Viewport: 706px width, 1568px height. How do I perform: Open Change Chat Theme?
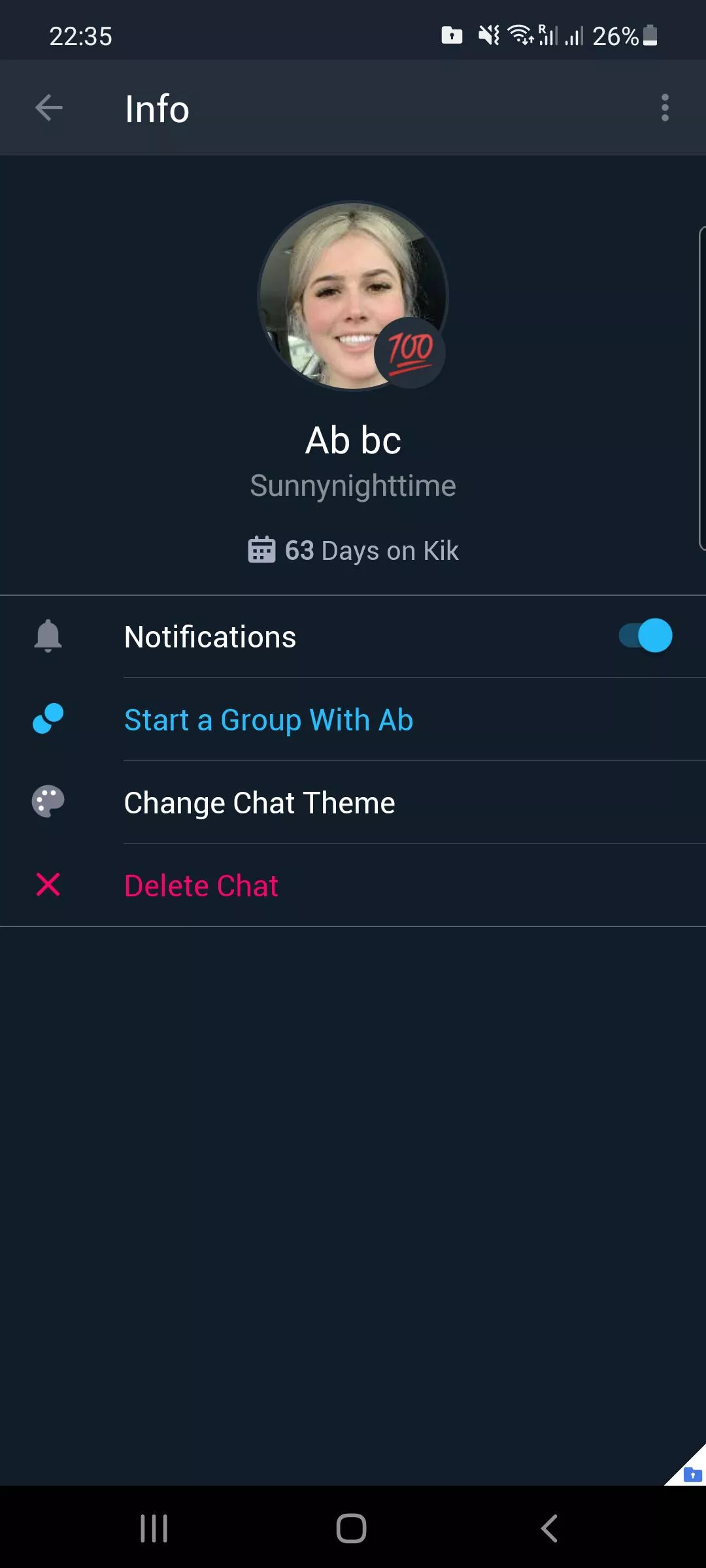tap(260, 803)
